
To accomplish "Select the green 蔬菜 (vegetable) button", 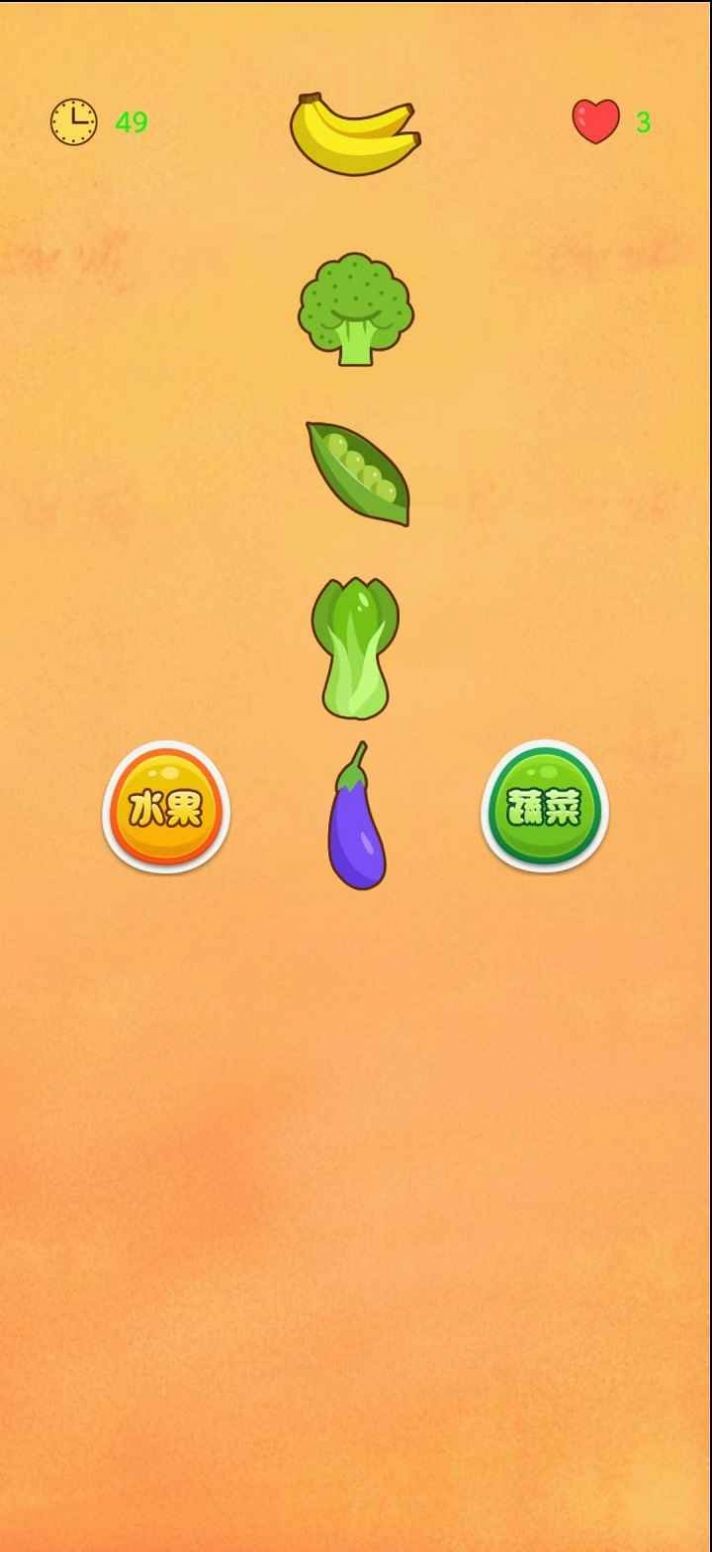I will point(544,806).
